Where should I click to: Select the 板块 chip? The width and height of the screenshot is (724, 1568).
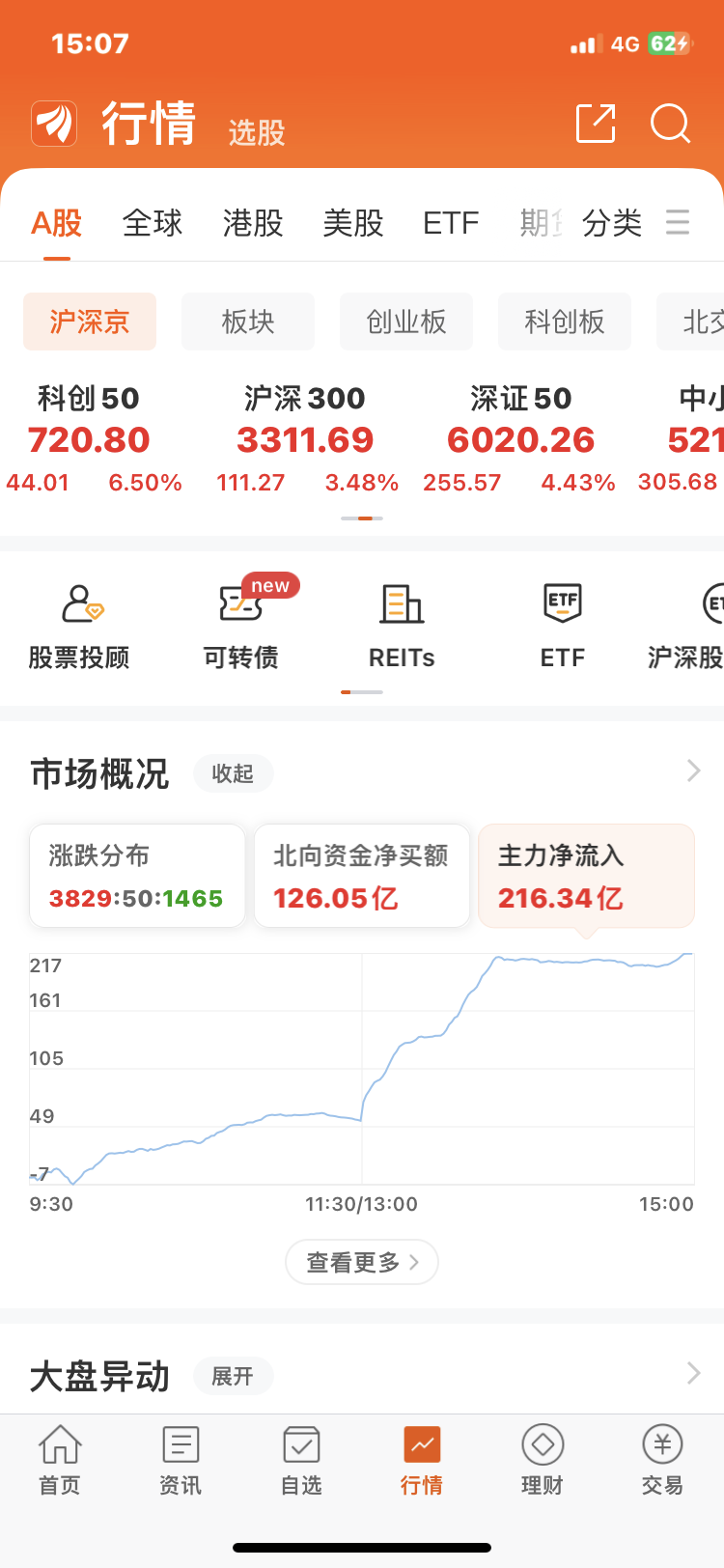coord(248,322)
